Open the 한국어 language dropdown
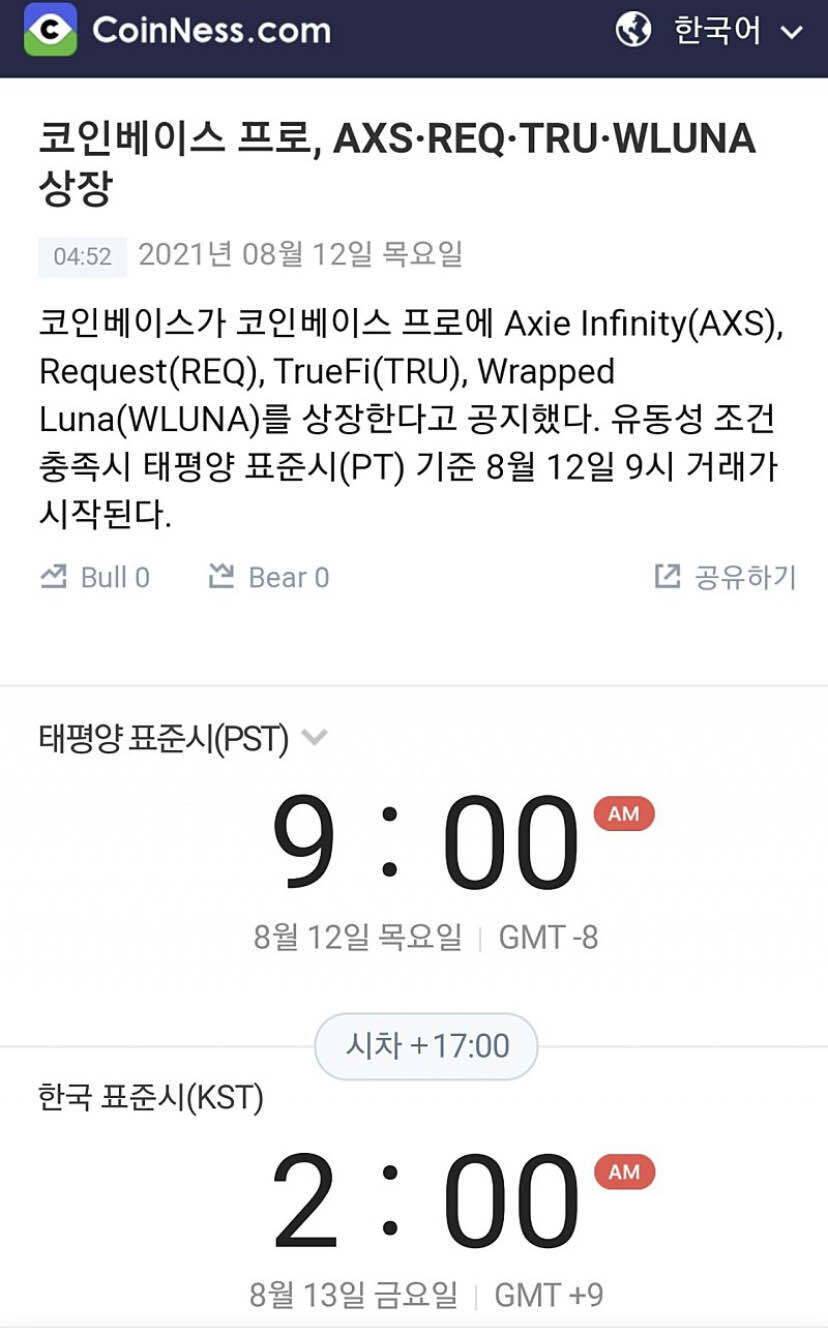The width and height of the screenshot is (828, 1331). [x=716, y=31]
